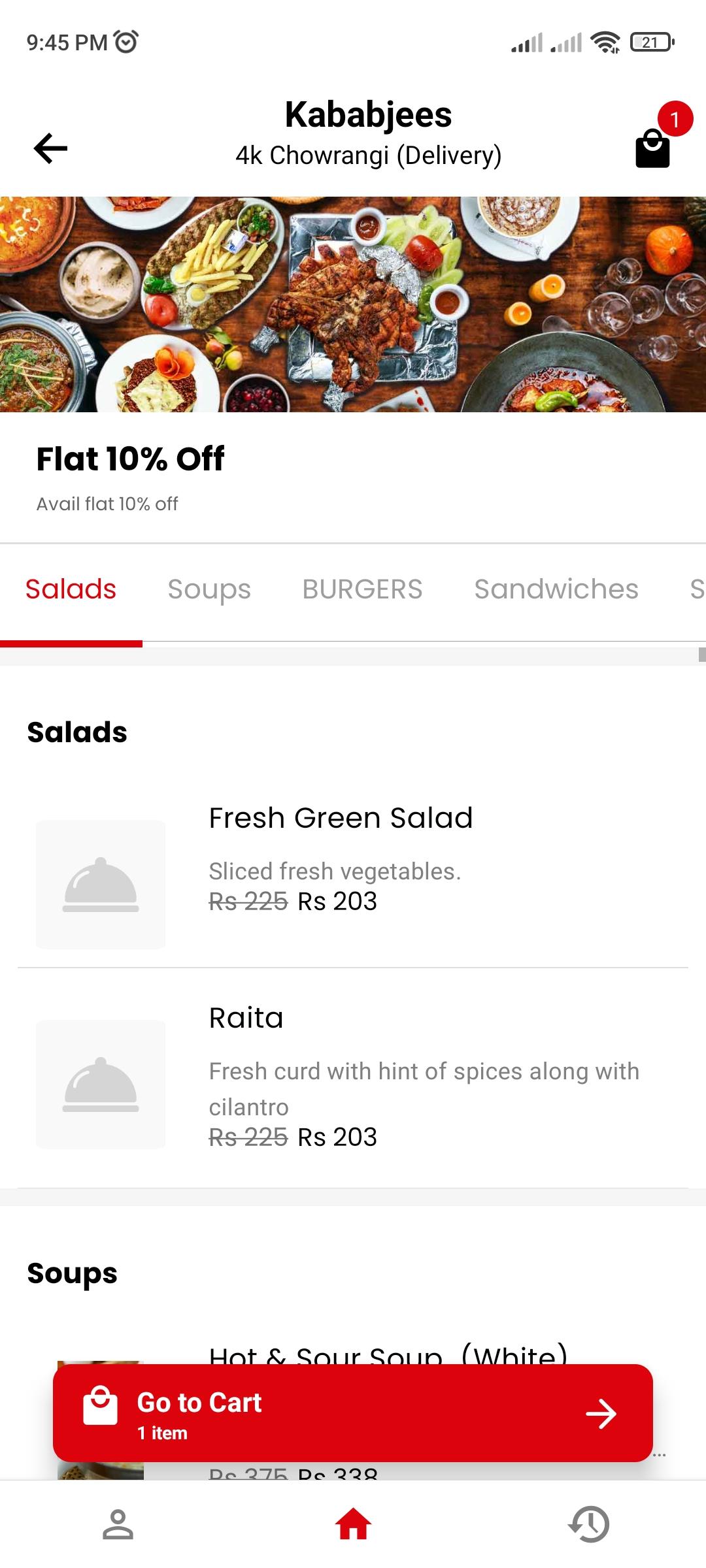Open the profile tab in bottom bar
Viewport: 706px width, 1568px height.
[x=118, y=1524]
